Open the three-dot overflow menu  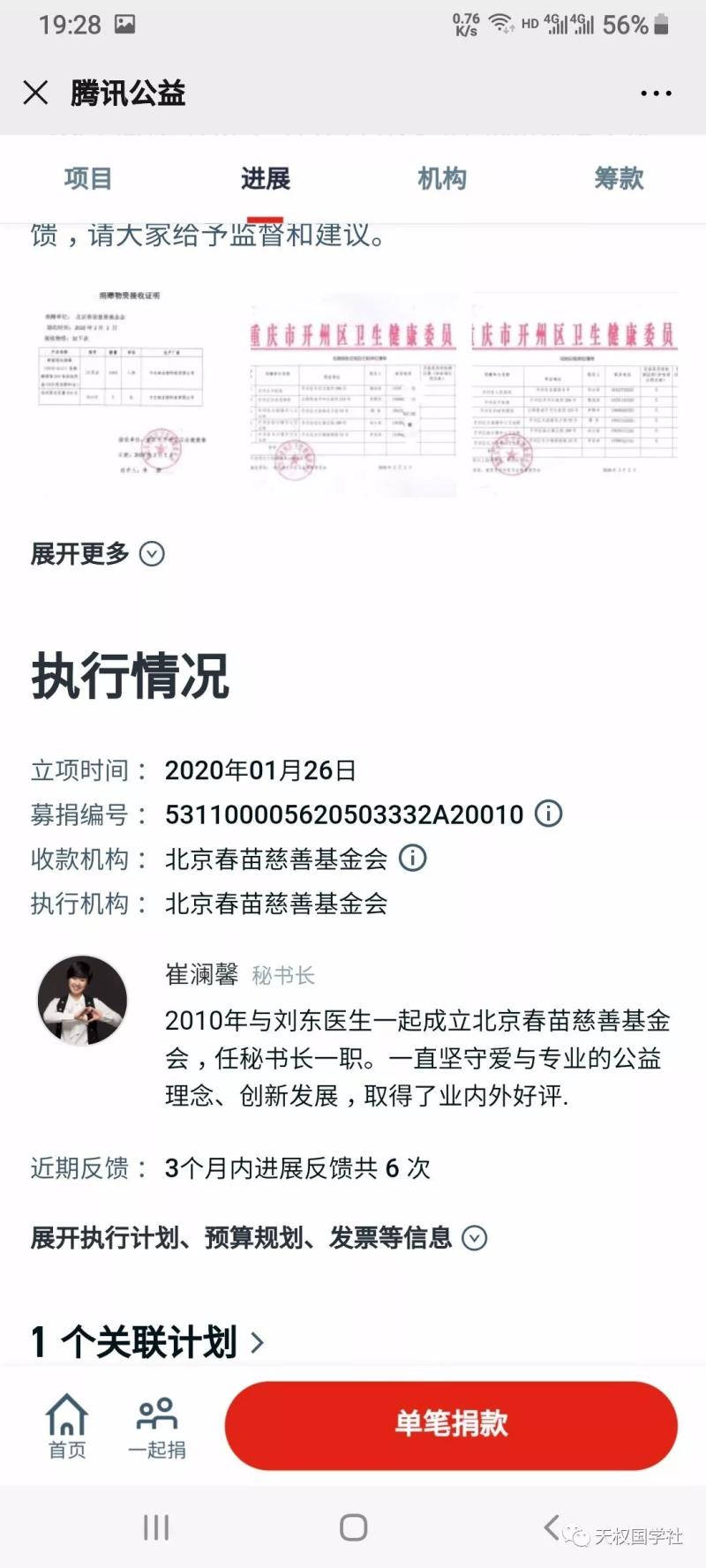point(656,94)
